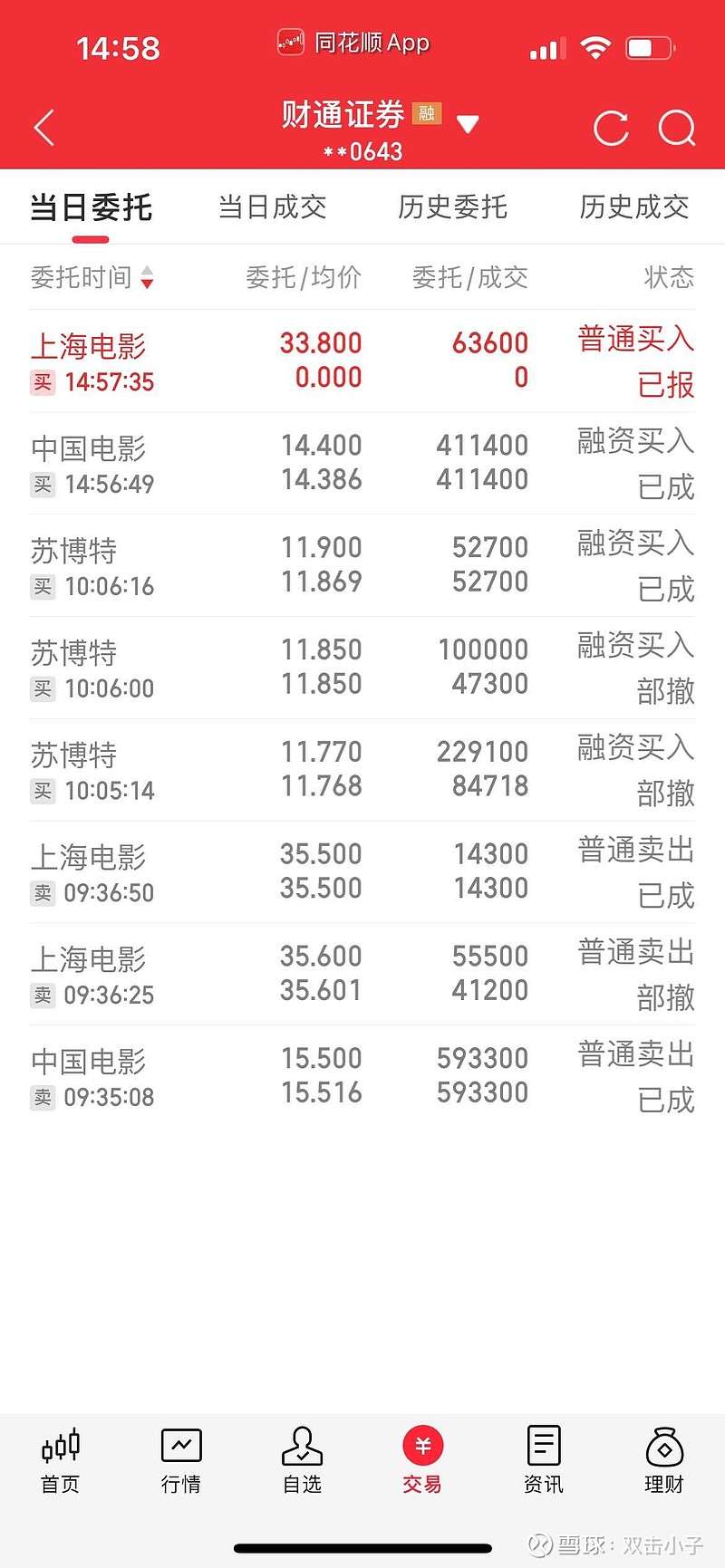Screen dimensions: 725x1568
Task: Refresh the order list
Action: click(611, 129)
